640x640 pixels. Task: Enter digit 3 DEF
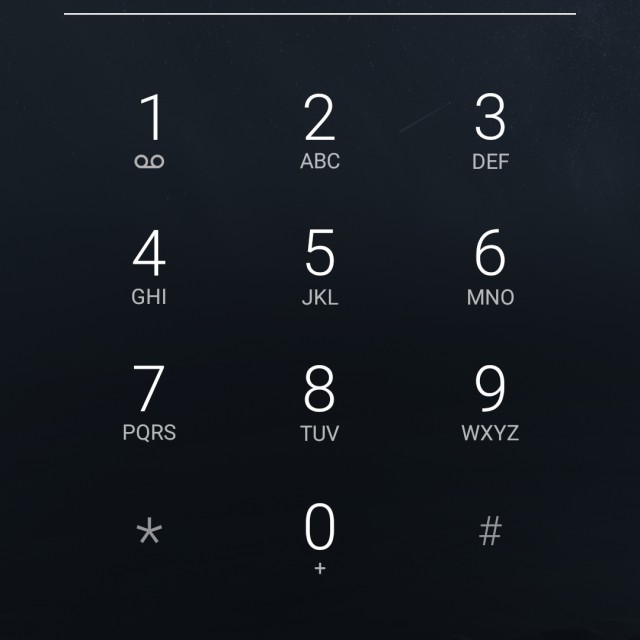click(490, 131)
